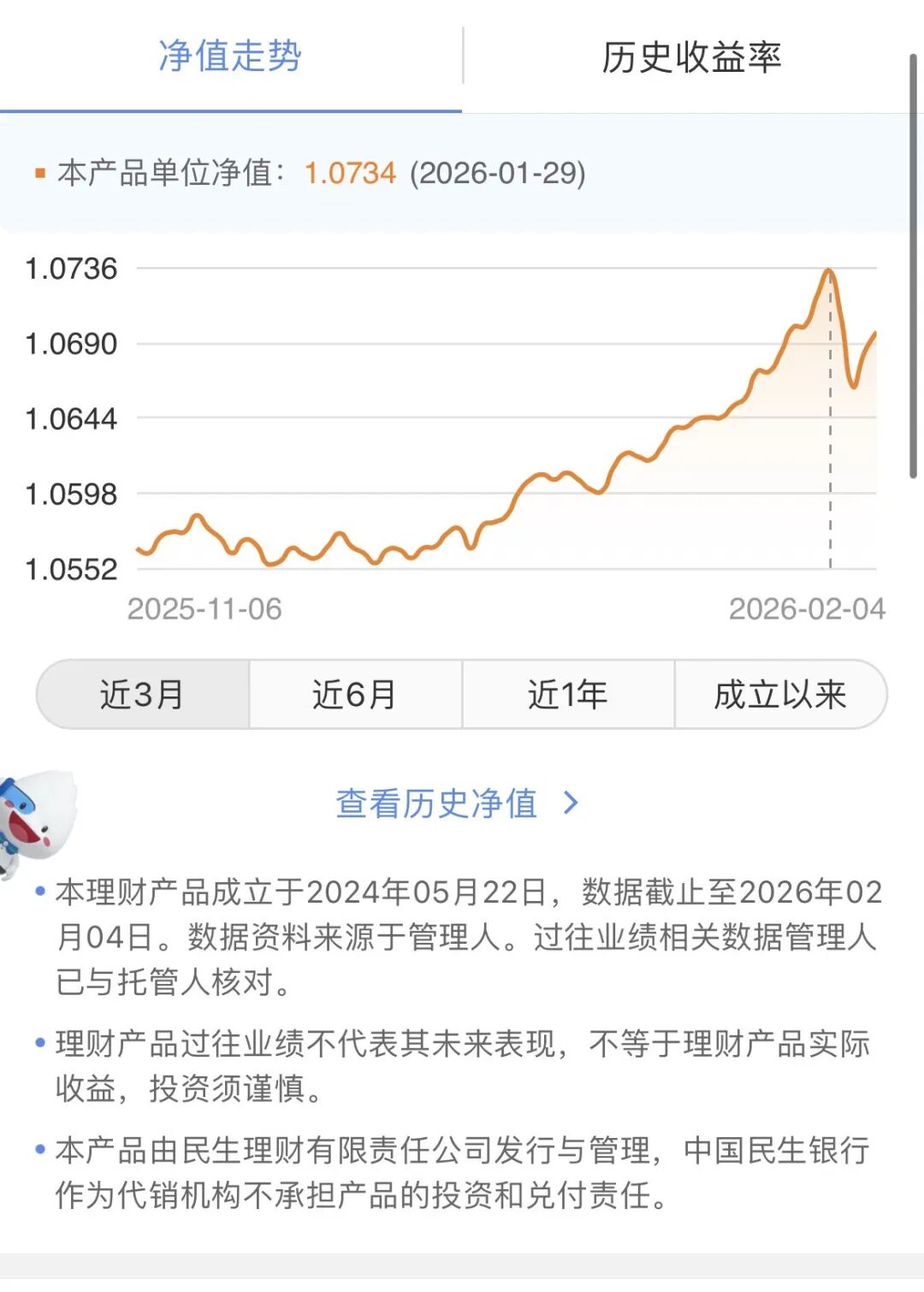
Task: Enable the 成立以来 time range
Action: coord(780,695)
